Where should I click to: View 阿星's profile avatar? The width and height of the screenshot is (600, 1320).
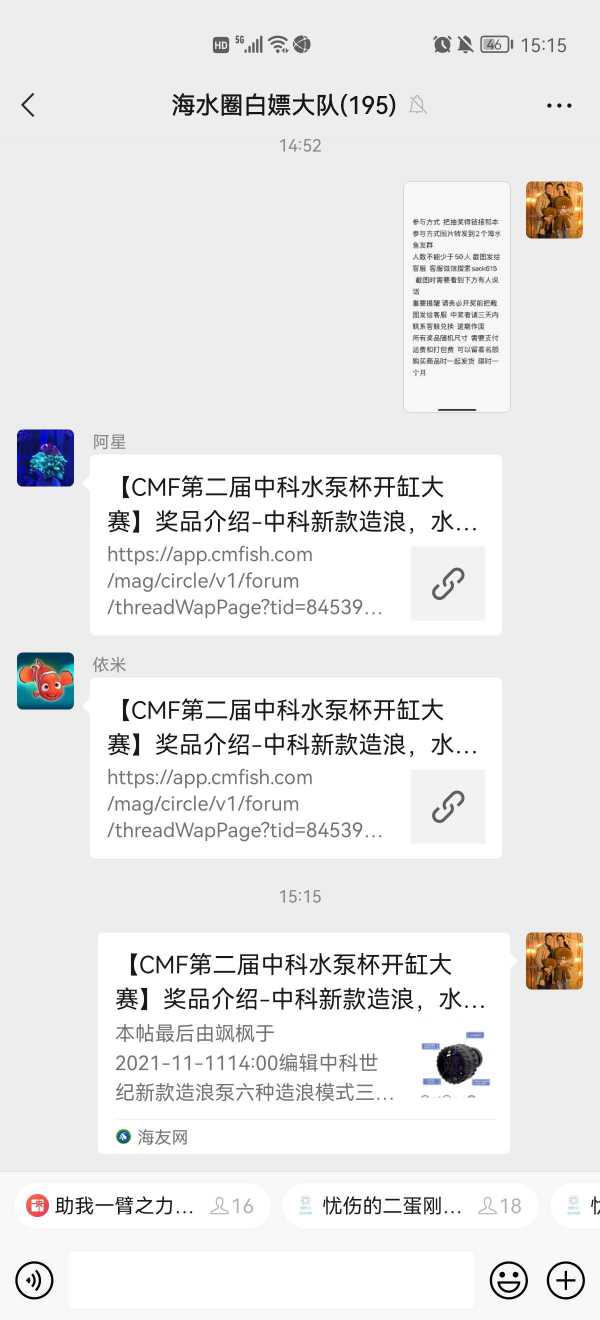(46, 458)
